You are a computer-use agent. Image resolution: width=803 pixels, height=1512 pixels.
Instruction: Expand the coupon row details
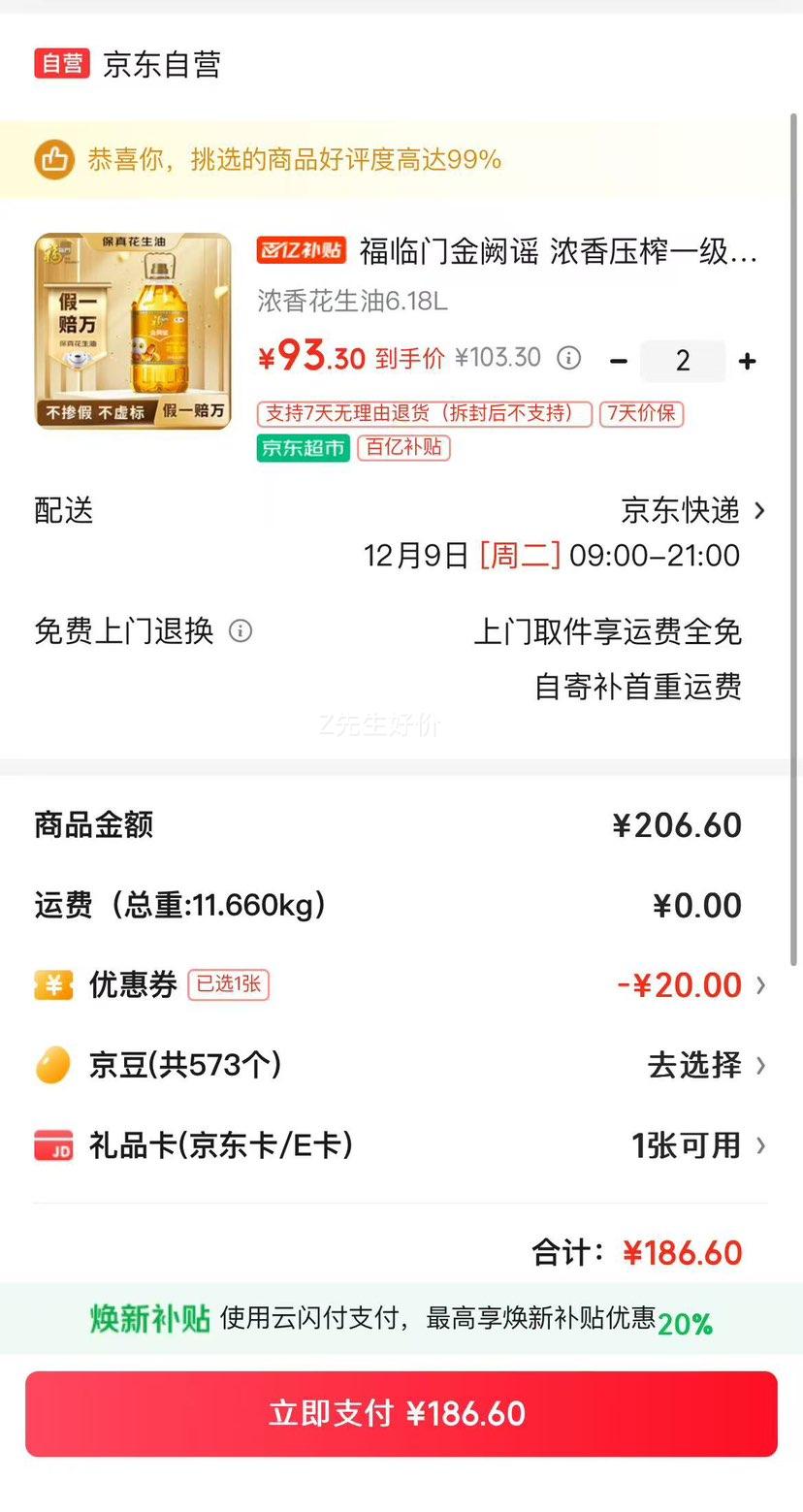(x=760, y=984)
